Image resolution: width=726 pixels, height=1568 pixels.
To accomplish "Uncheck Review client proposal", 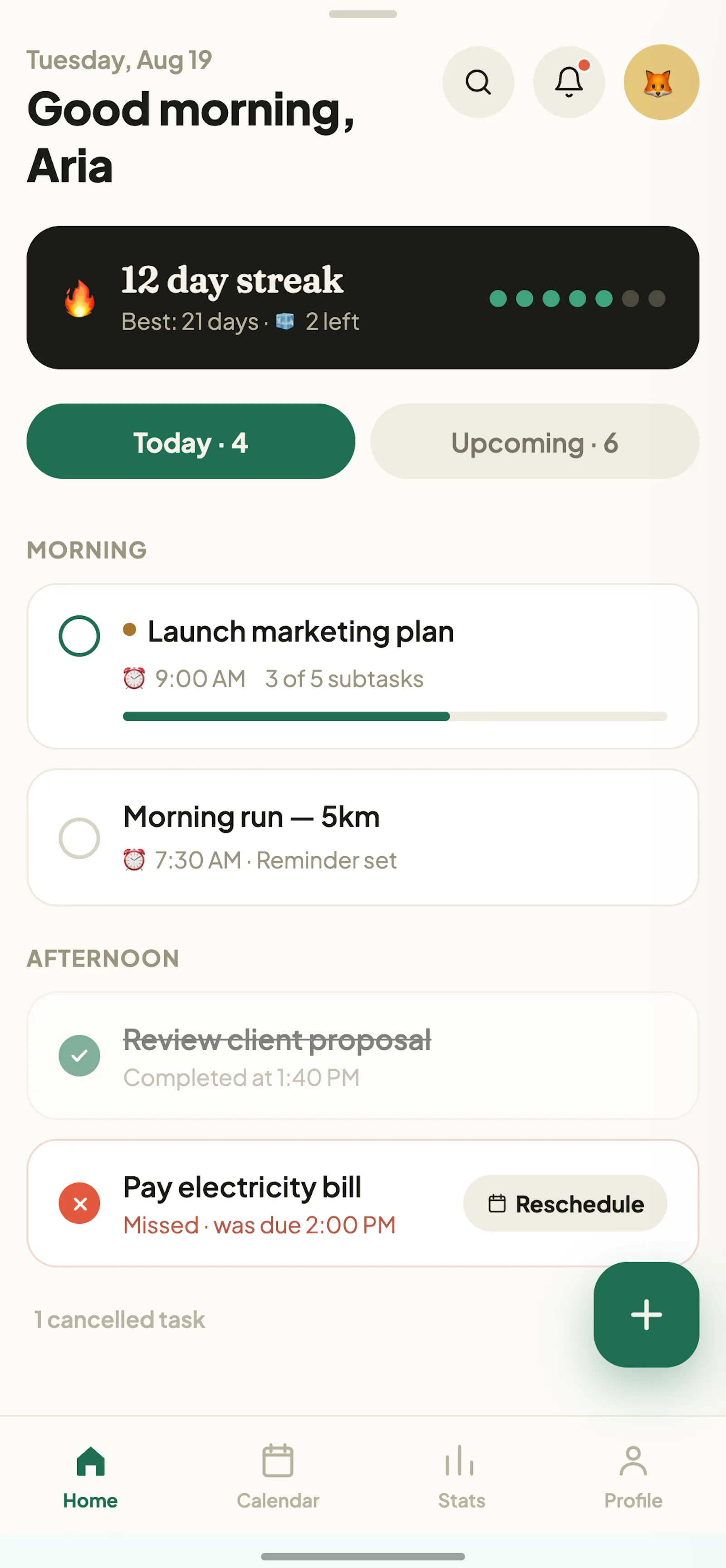I will point(79,1055).
